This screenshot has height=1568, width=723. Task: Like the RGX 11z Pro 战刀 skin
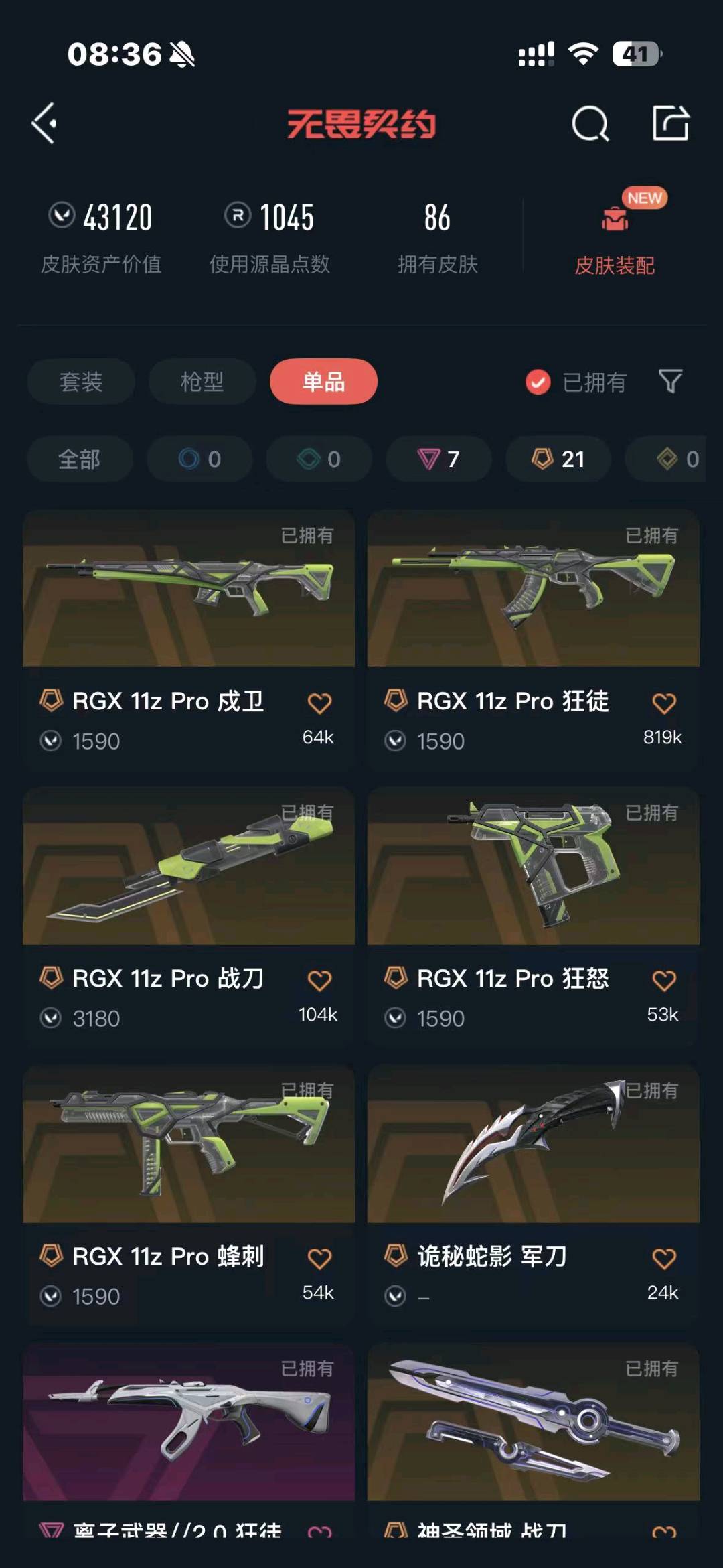[319, 981]
